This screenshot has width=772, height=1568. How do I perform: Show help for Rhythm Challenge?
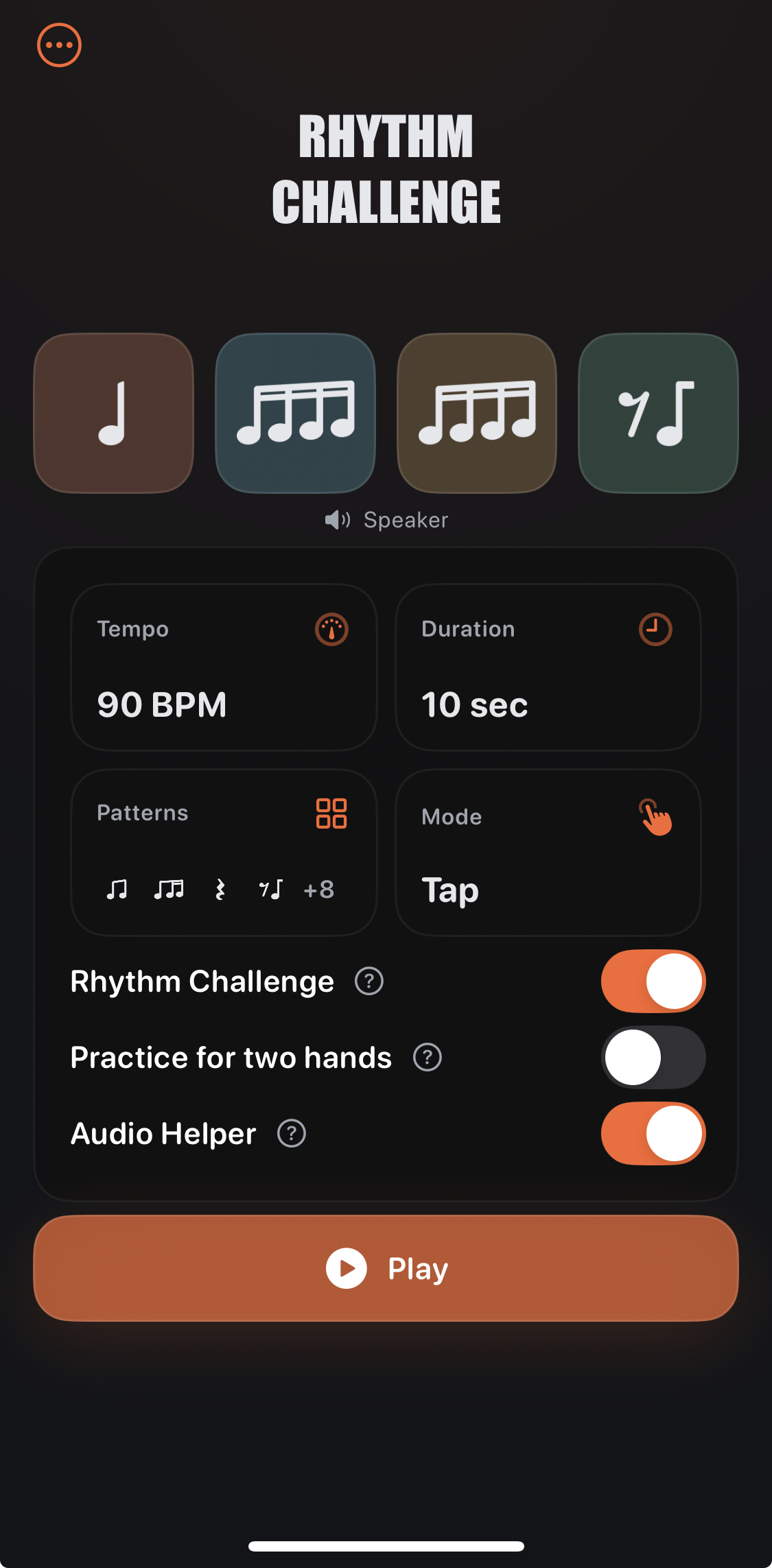369,982
